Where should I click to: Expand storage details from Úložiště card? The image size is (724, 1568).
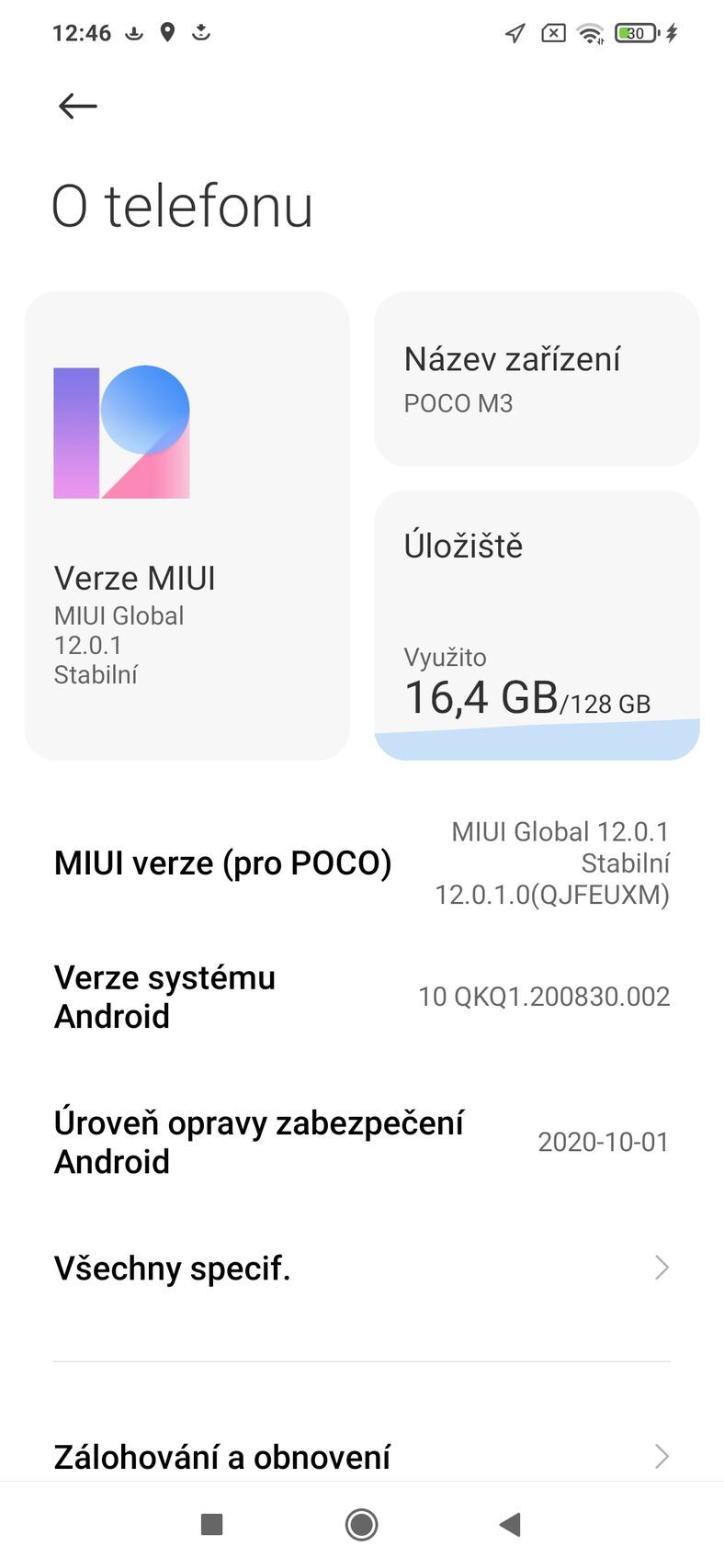pyautogui.click(x=537, y=625)
